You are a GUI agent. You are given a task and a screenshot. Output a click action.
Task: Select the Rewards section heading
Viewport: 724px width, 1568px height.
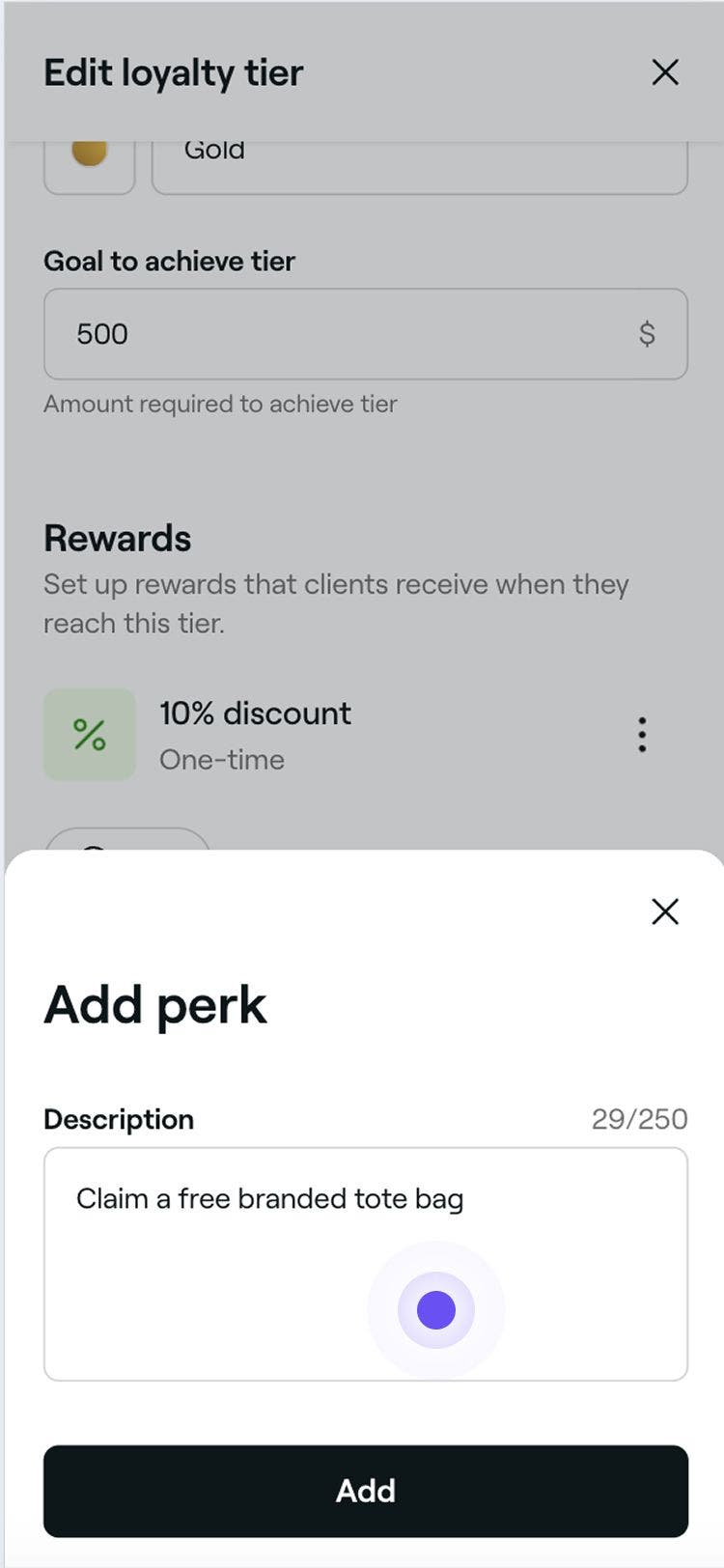click(x=117, y=538)
